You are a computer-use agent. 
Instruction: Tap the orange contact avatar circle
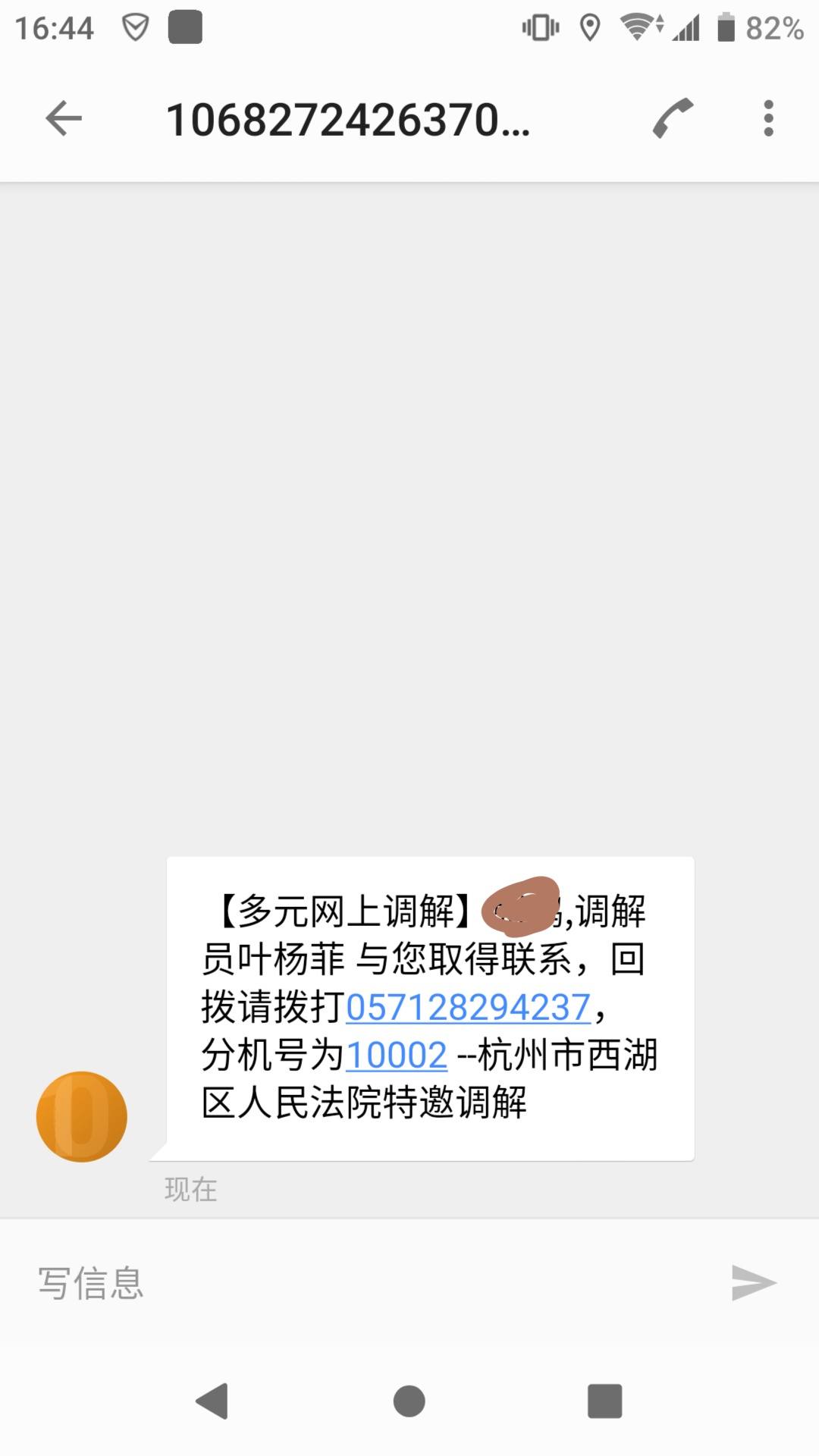[80, 1116]
